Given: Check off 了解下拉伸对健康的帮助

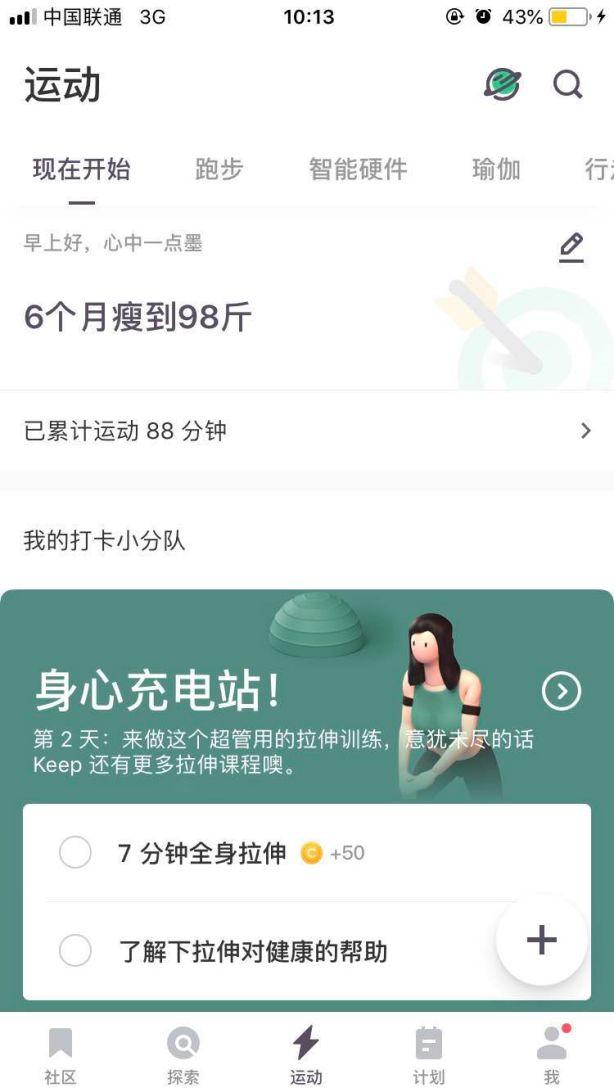Looking at the screenshot, I should (75, 951).
